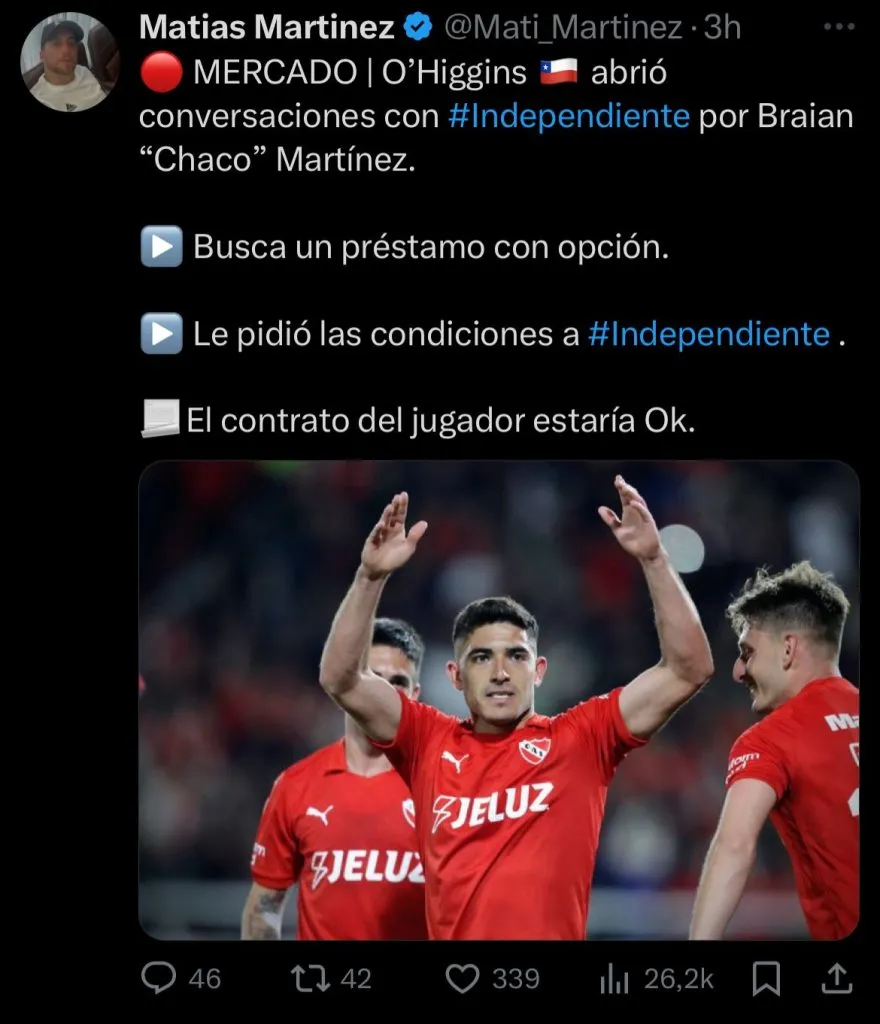Share the tweet

838,978
